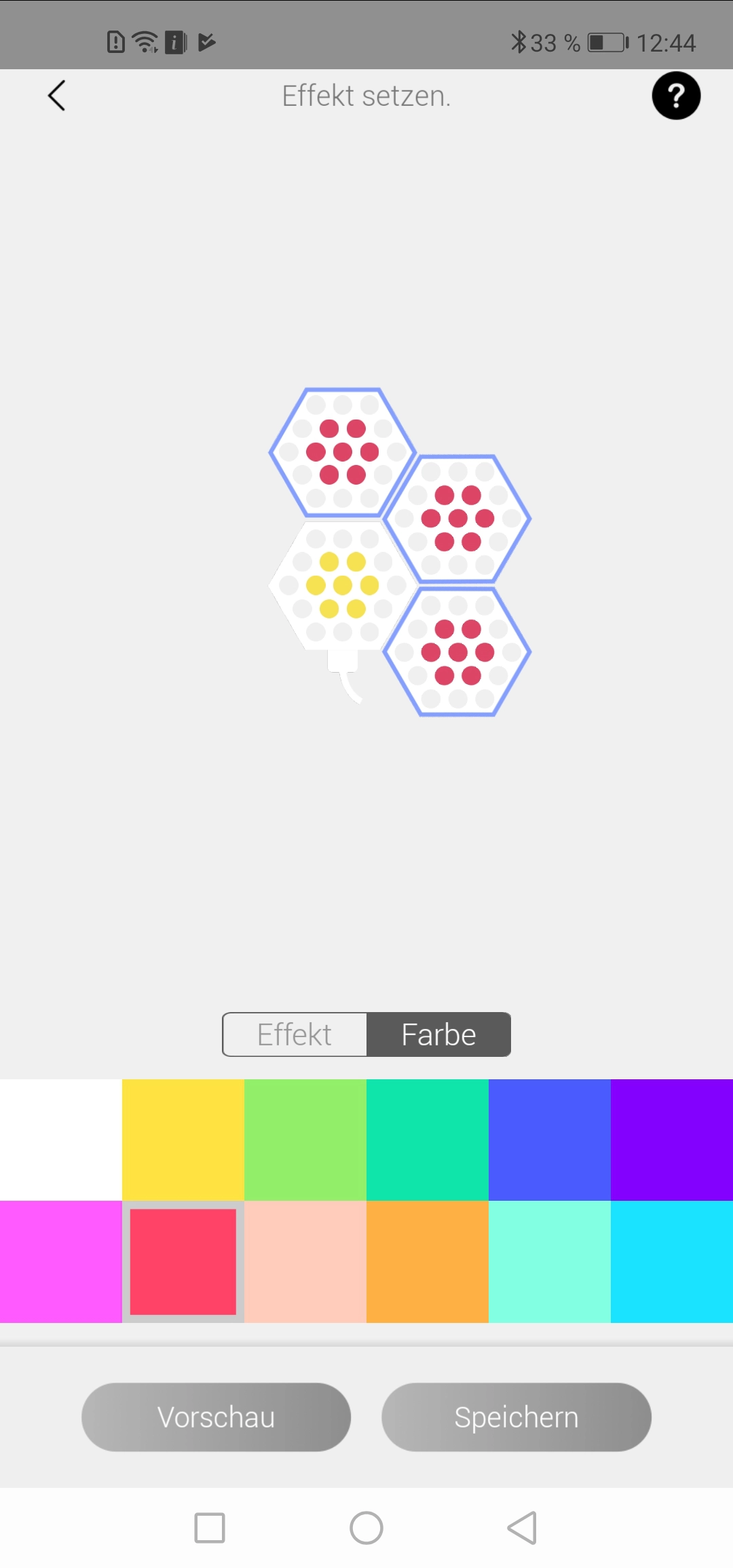Pick the yellow color swatch
This screenshot has height=1568, width=733.
coord(183,1140)
